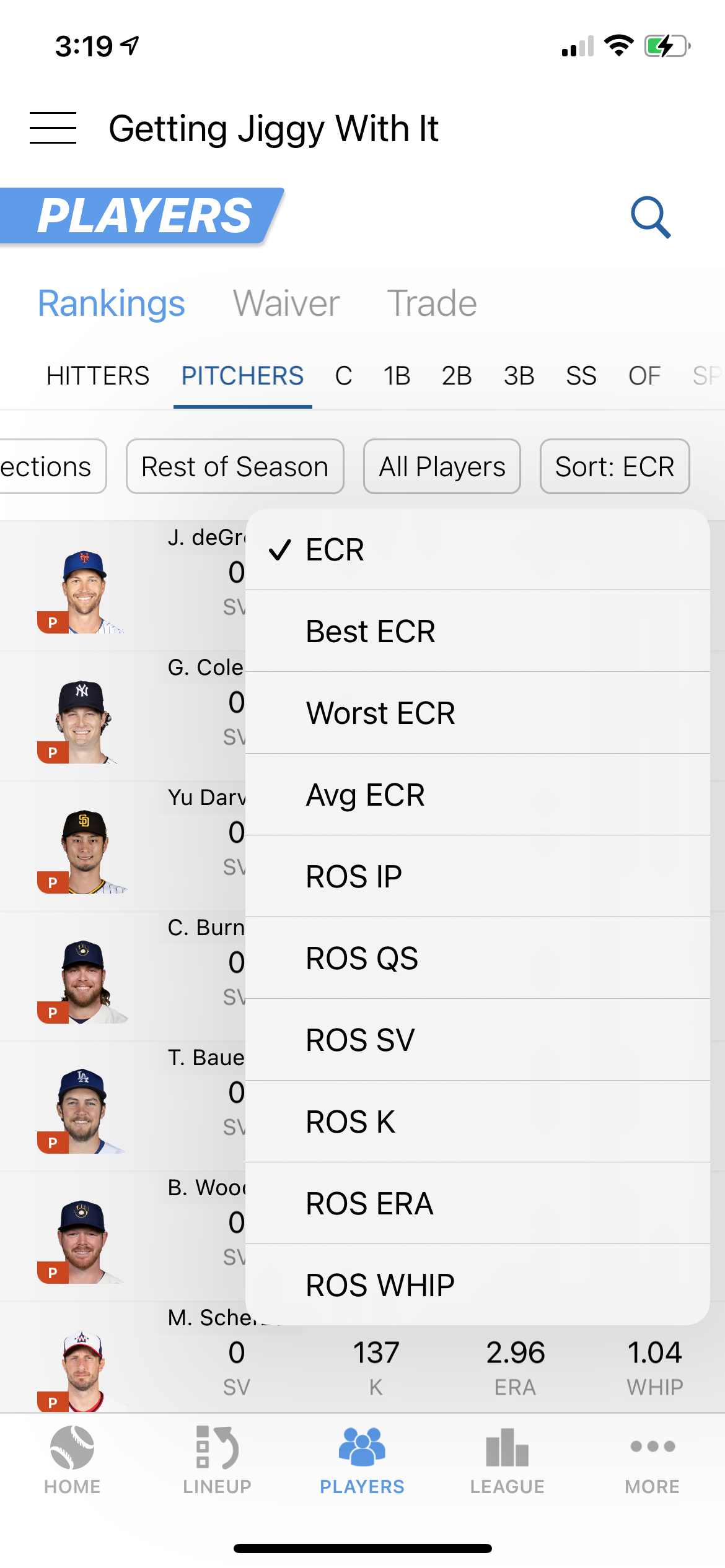This screenshot has height=1568, width=725.
Task: Open the hamburger drawer menu
Action: tap(53, 128)
